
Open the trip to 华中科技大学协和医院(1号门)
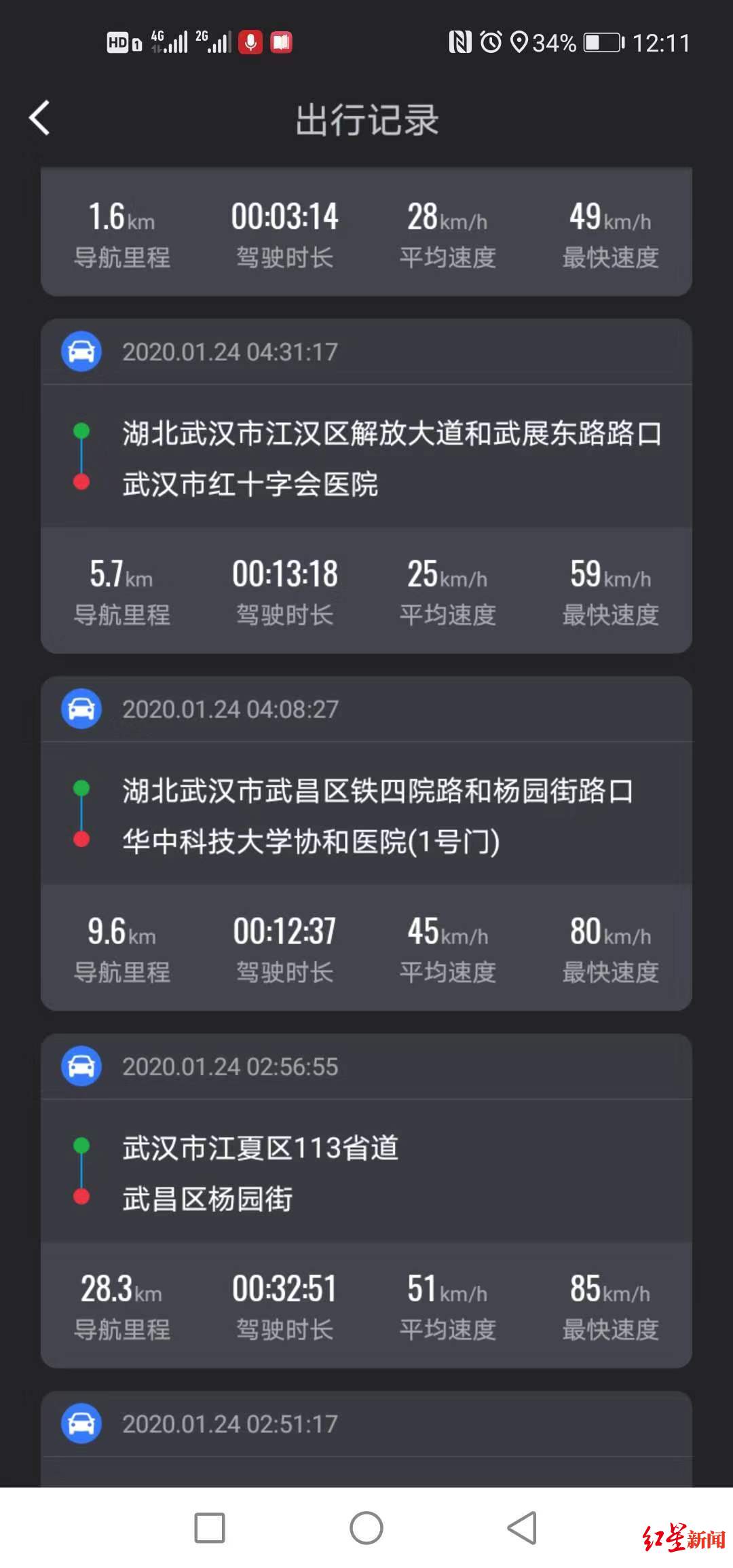pyautogui.click(x=366, y=842)
